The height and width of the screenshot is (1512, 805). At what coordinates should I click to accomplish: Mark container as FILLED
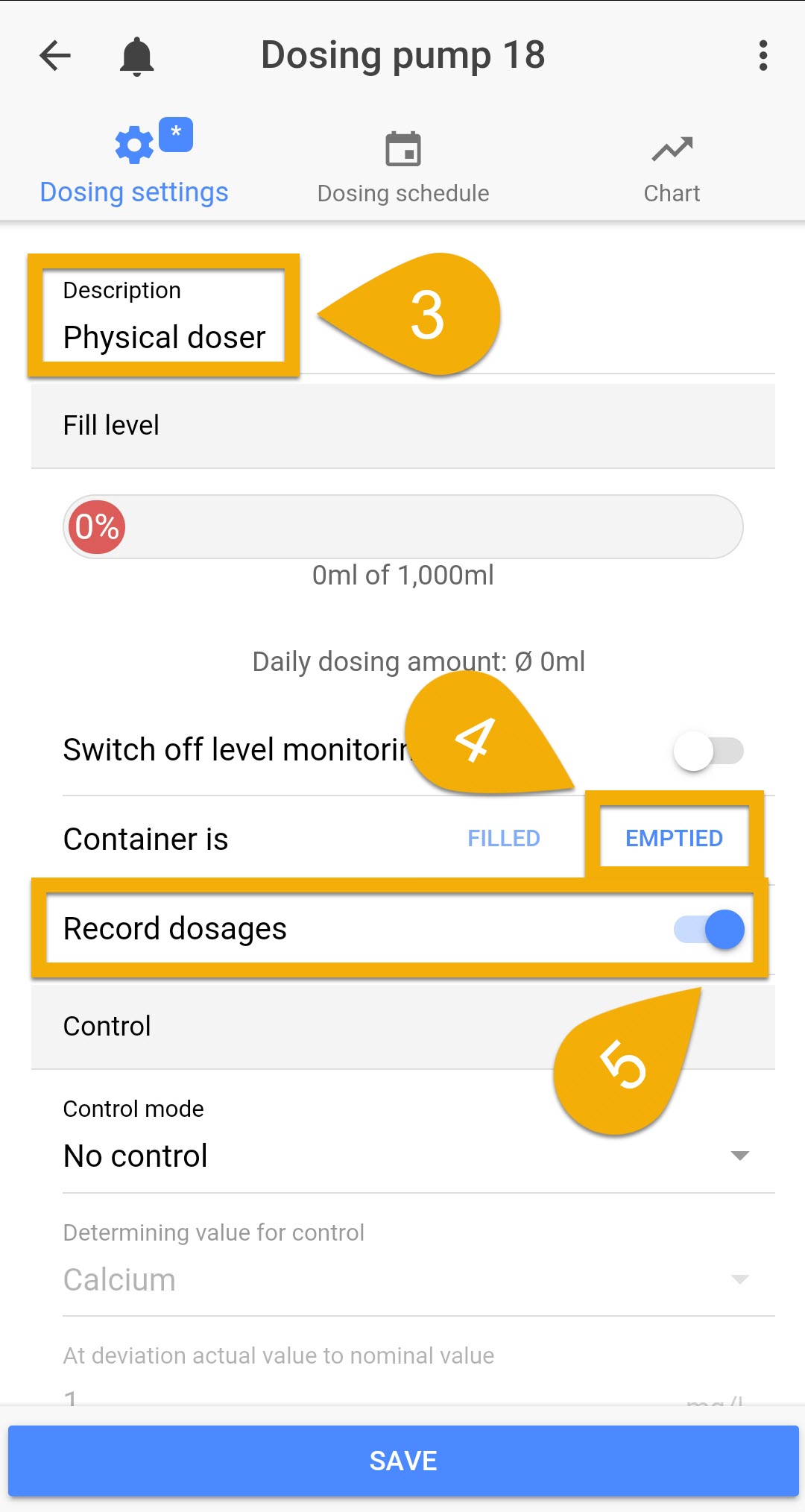click(x=504, y=838)
